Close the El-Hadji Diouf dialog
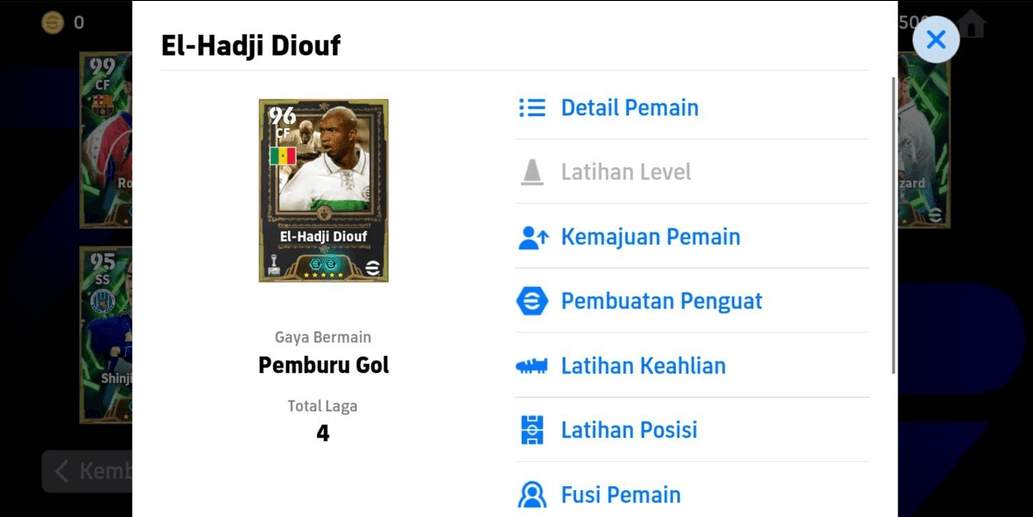The height and width of the screenshot is (517, 1033). point(935,40)
